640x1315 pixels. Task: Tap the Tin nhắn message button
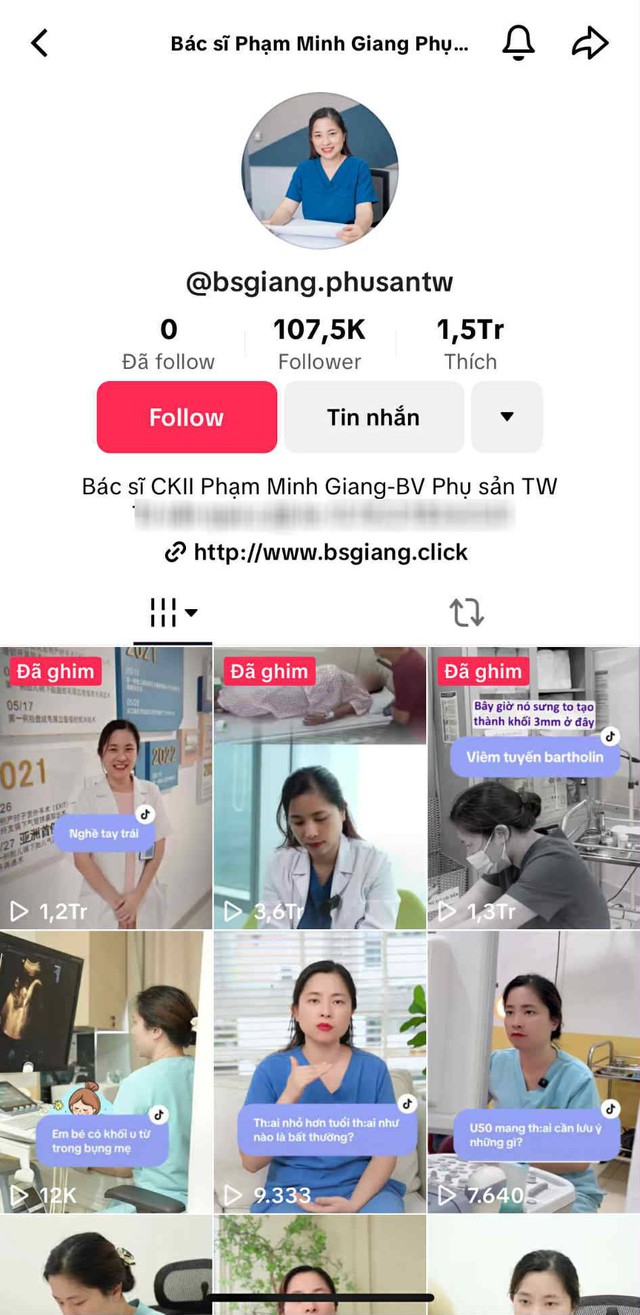(373, 417)
